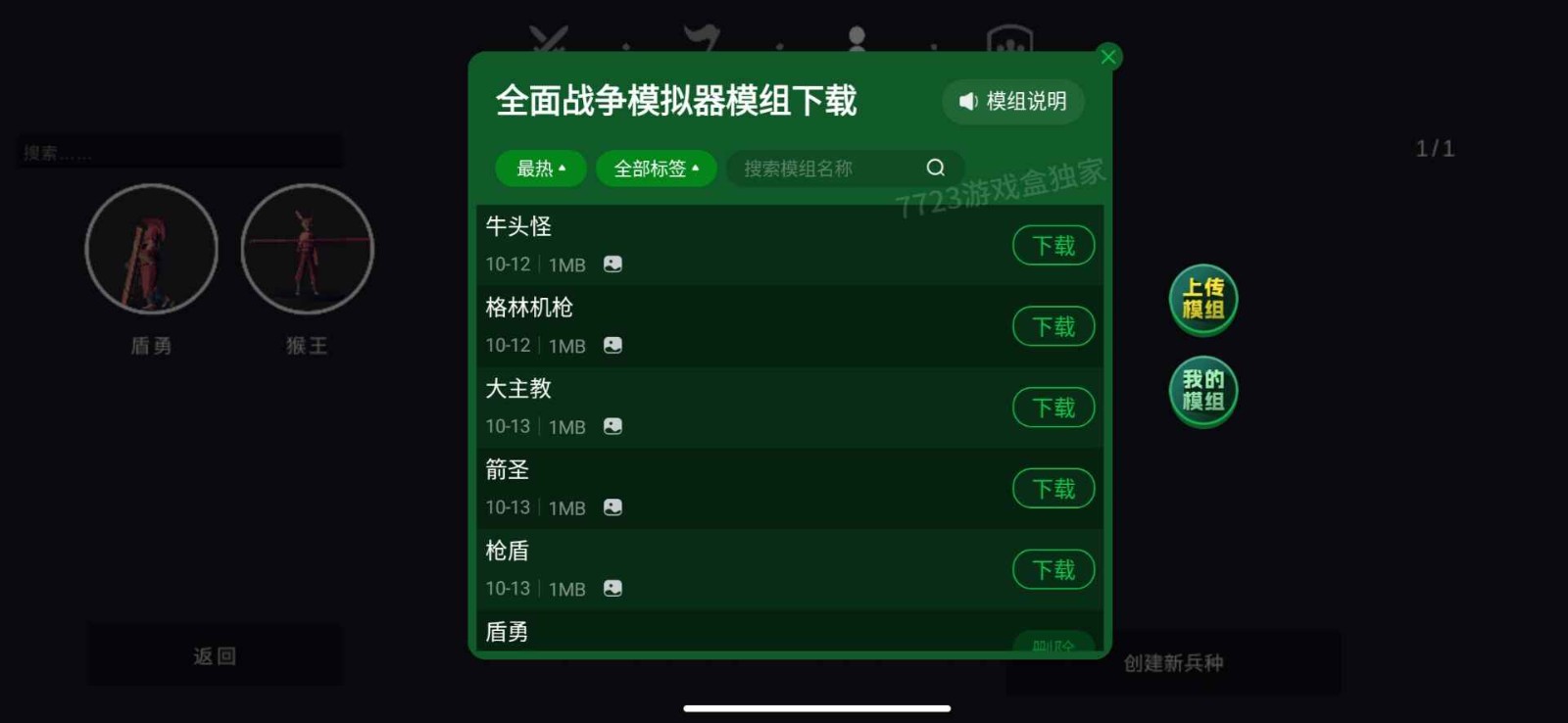Download the 大主教 mod

[x=1053, y=408]
